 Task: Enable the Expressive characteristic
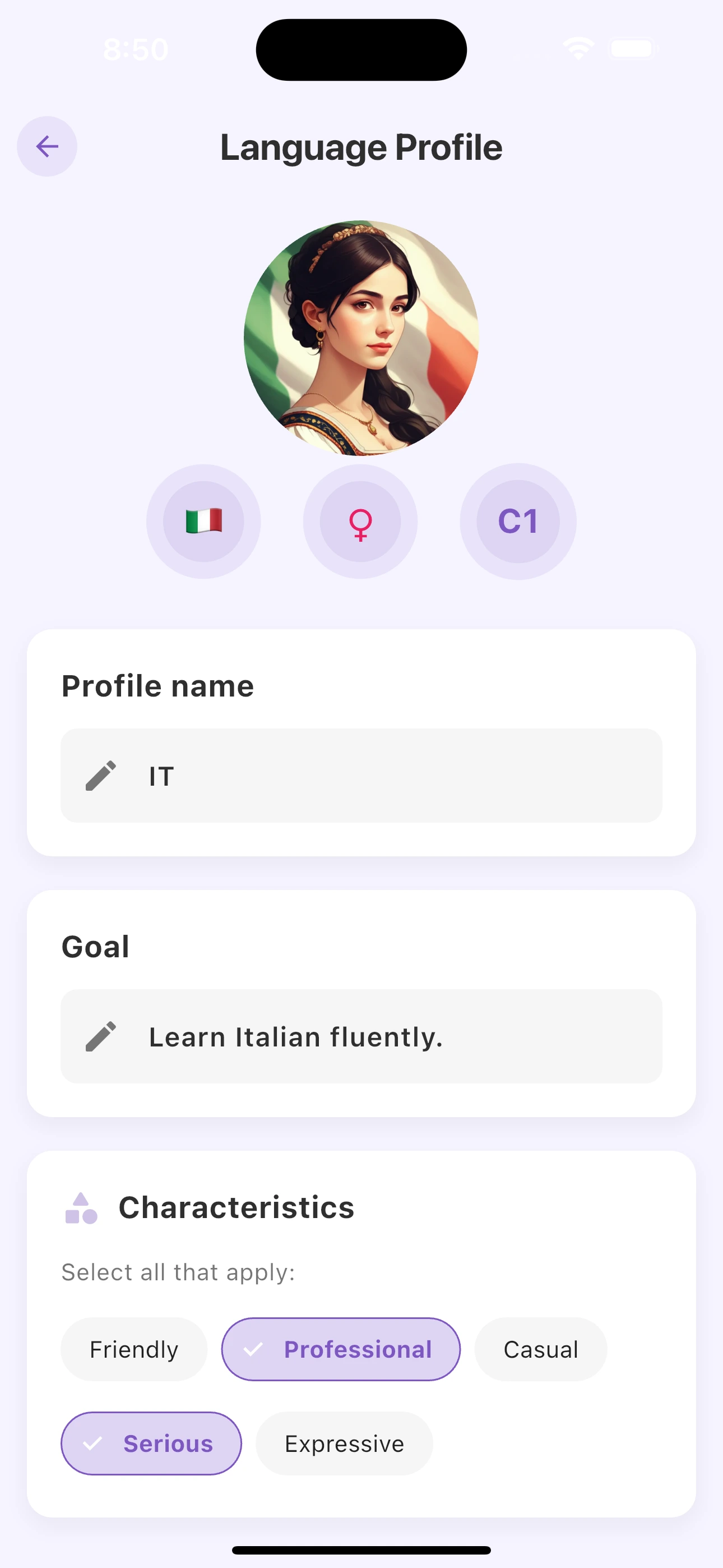pos(344,1444)
